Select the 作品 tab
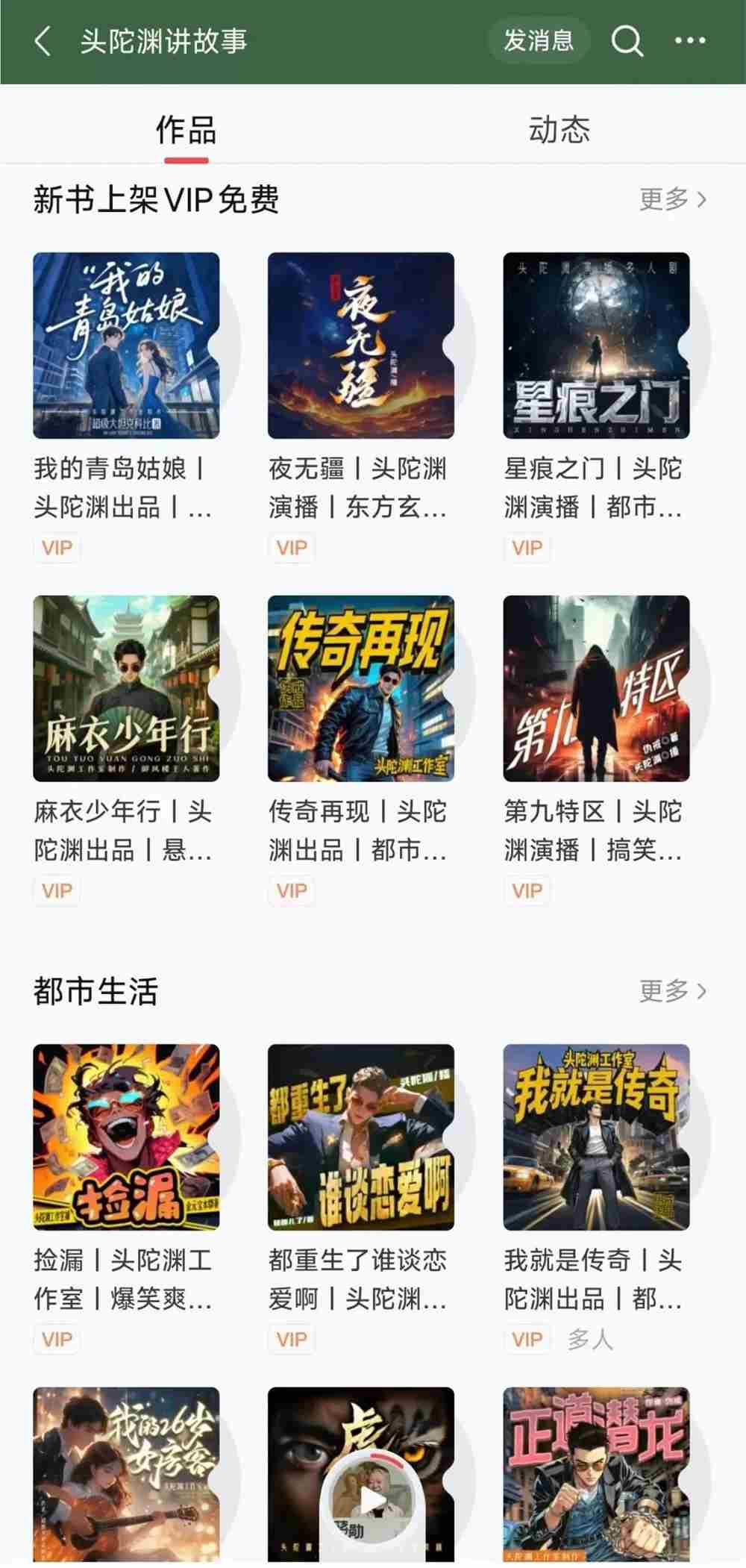Image resolution: width=746 pixels, height=1568 pixels. (186, 130)
